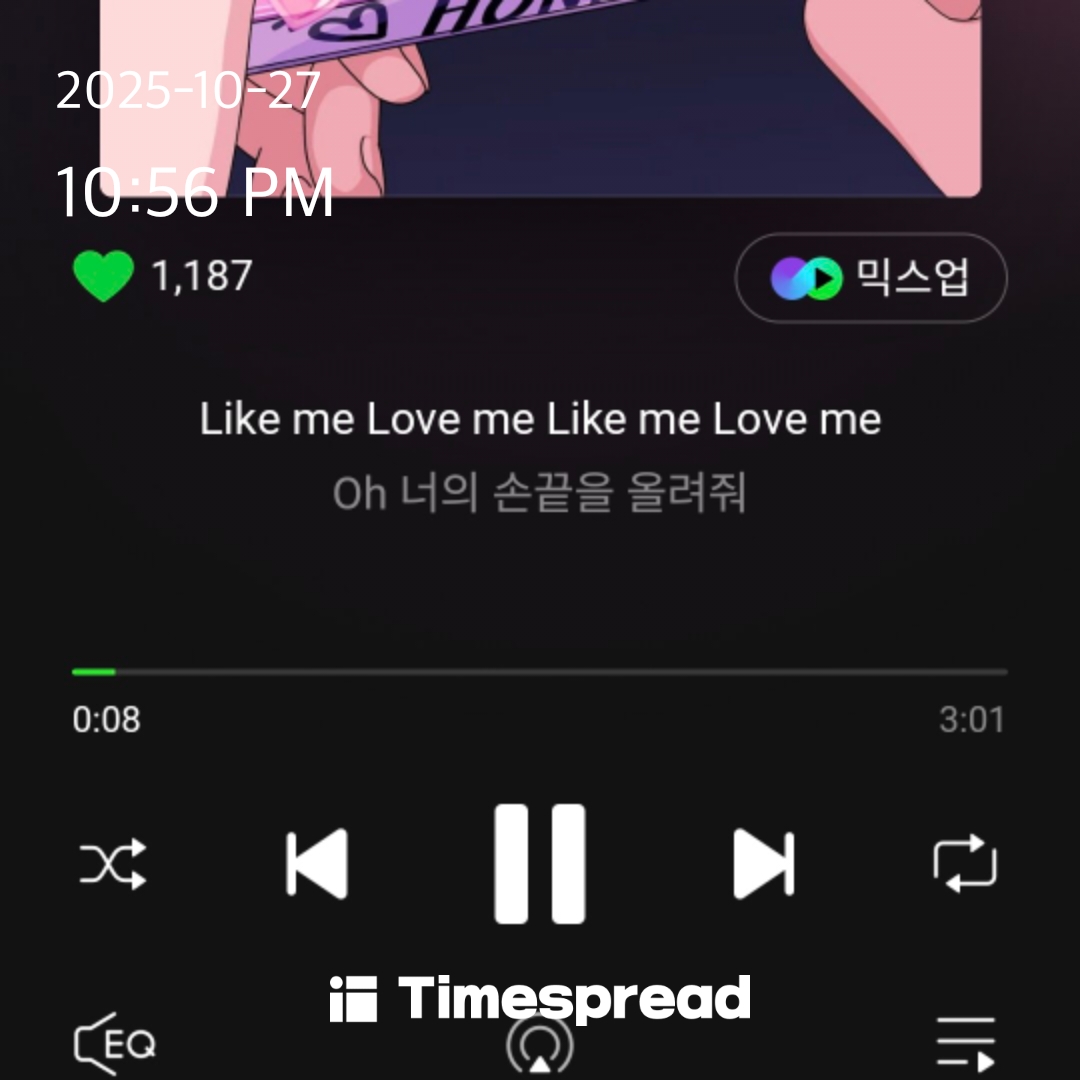Toggle repeat mode
The width and height of the screenshot is (1080, 1080).
965,863
